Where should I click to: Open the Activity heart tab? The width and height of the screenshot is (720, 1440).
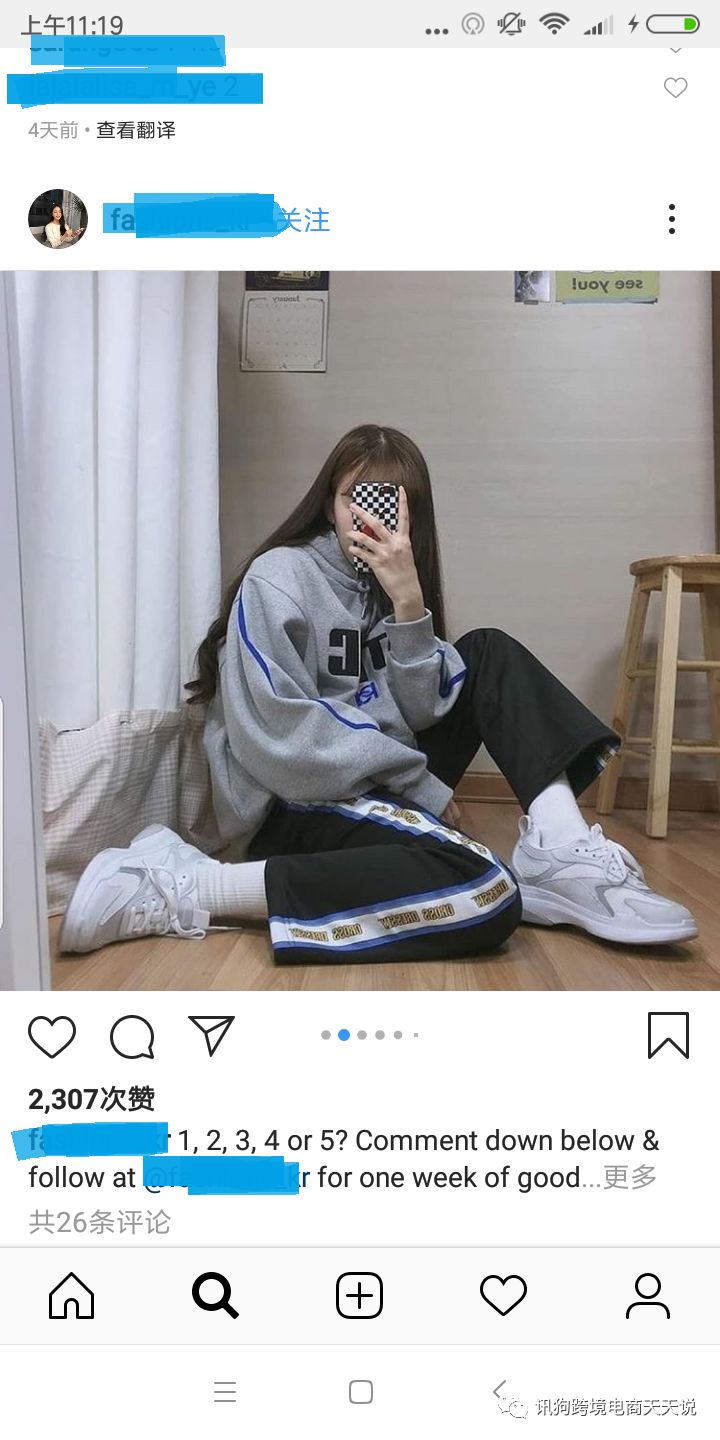pos(503,1297)
